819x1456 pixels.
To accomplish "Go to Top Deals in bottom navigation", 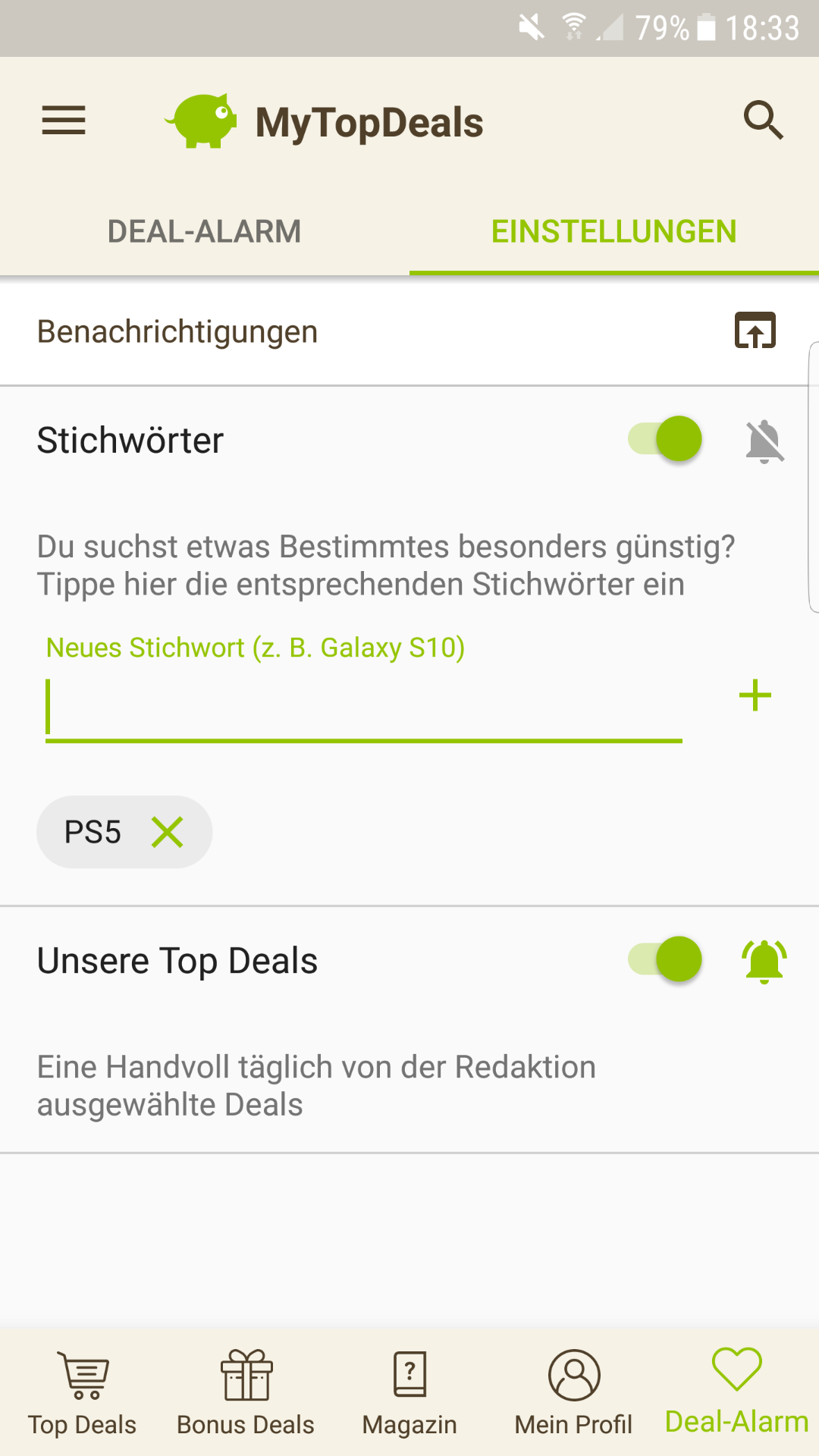I will (x=83, y=1392).
